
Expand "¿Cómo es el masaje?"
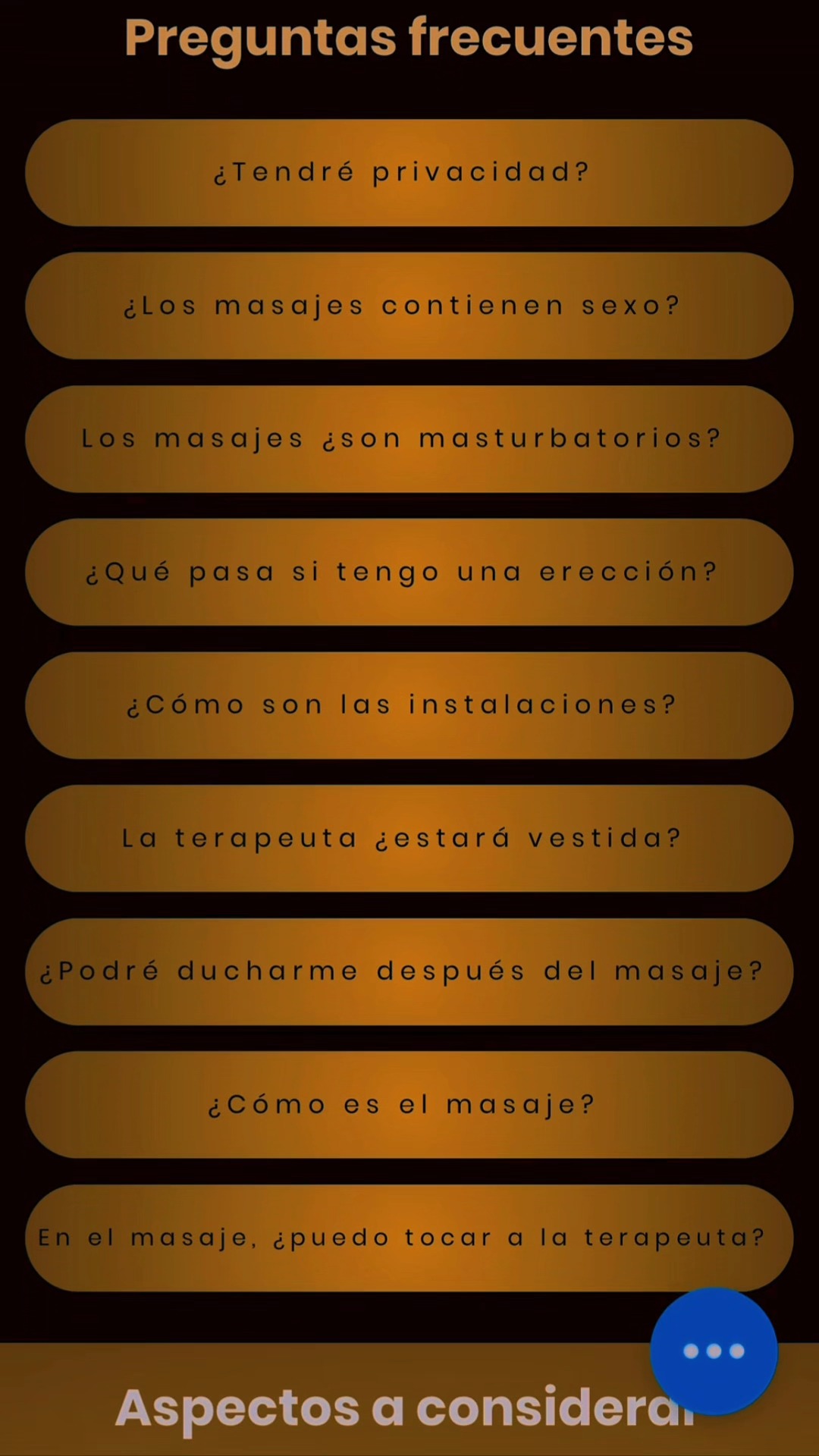click(409, 1104)
